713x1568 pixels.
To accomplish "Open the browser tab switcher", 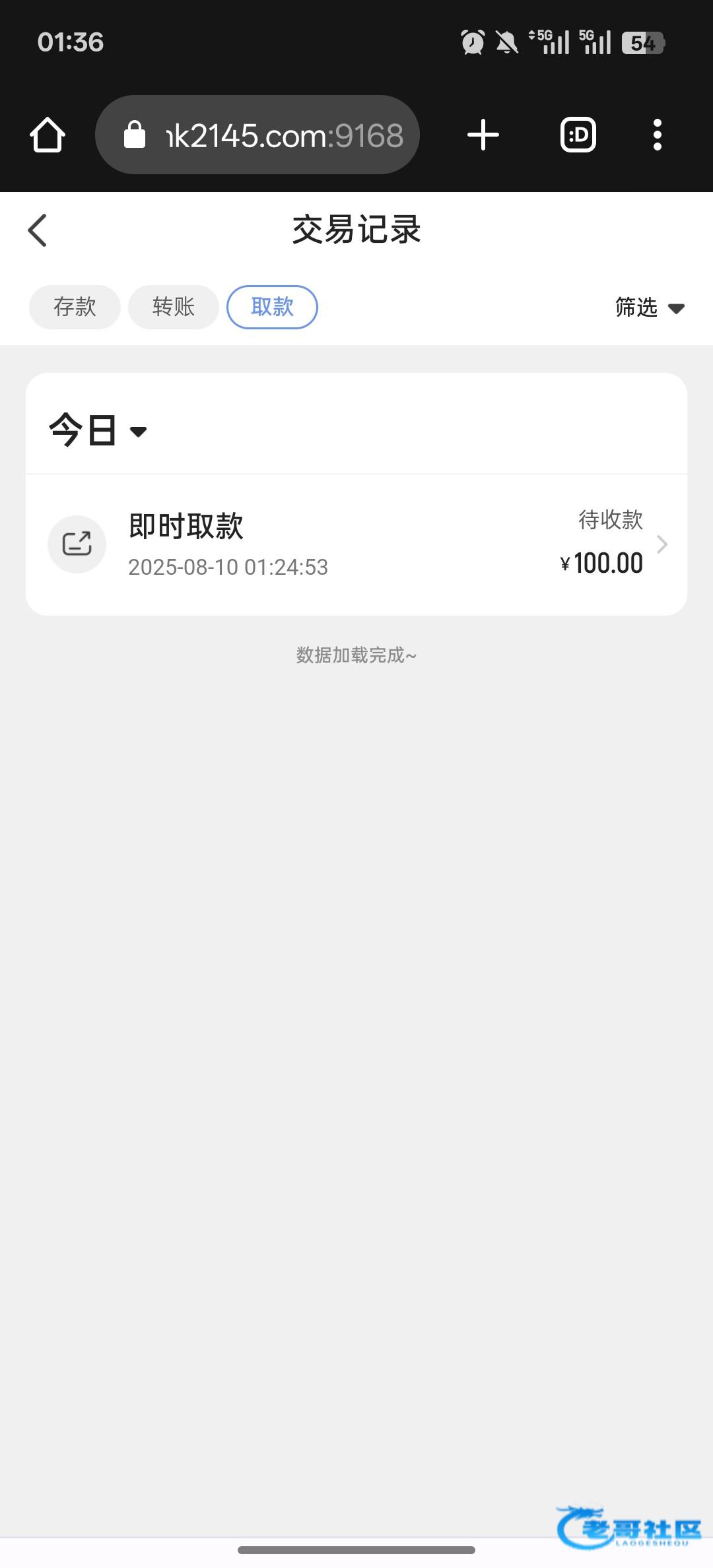I will [578, 135].
